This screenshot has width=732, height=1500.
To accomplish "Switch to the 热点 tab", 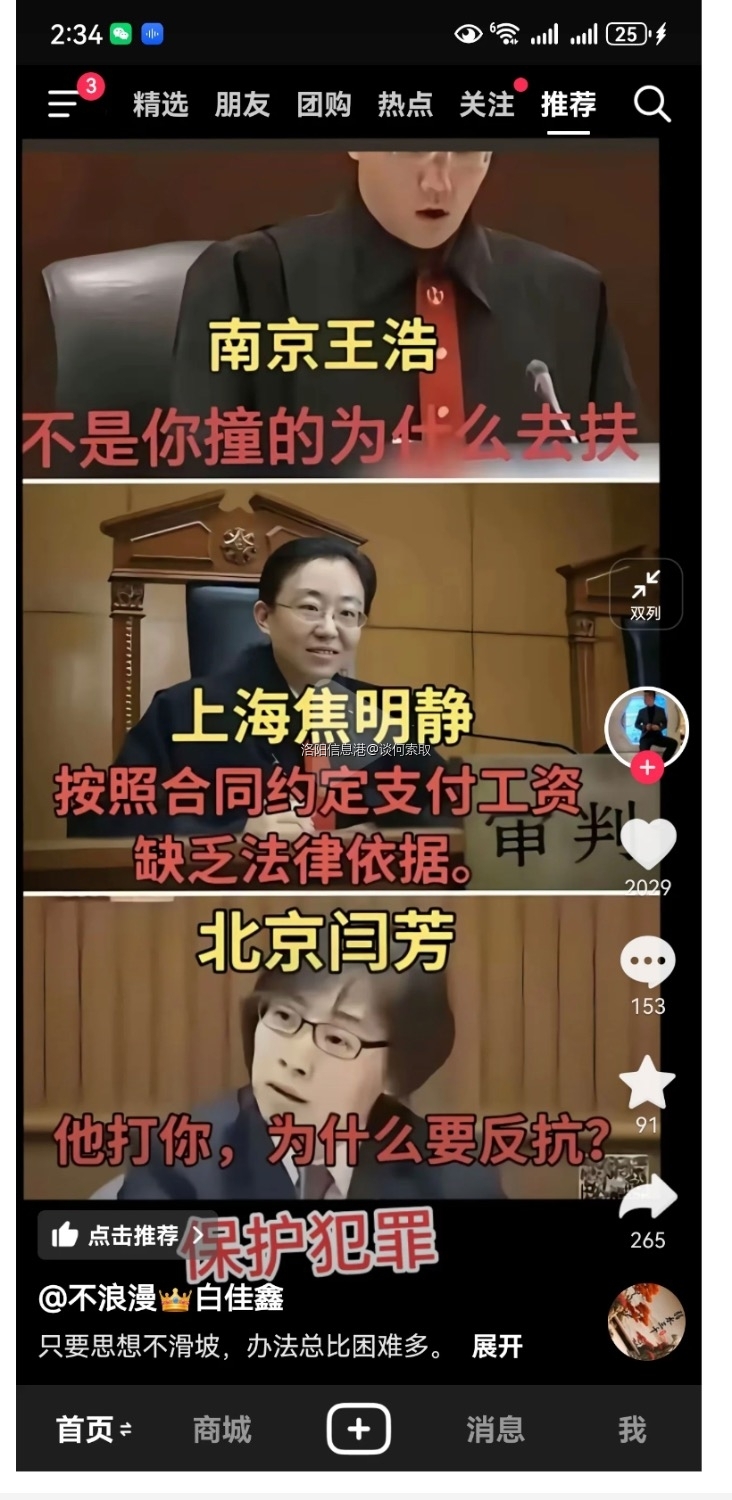I will click(405, 105).
